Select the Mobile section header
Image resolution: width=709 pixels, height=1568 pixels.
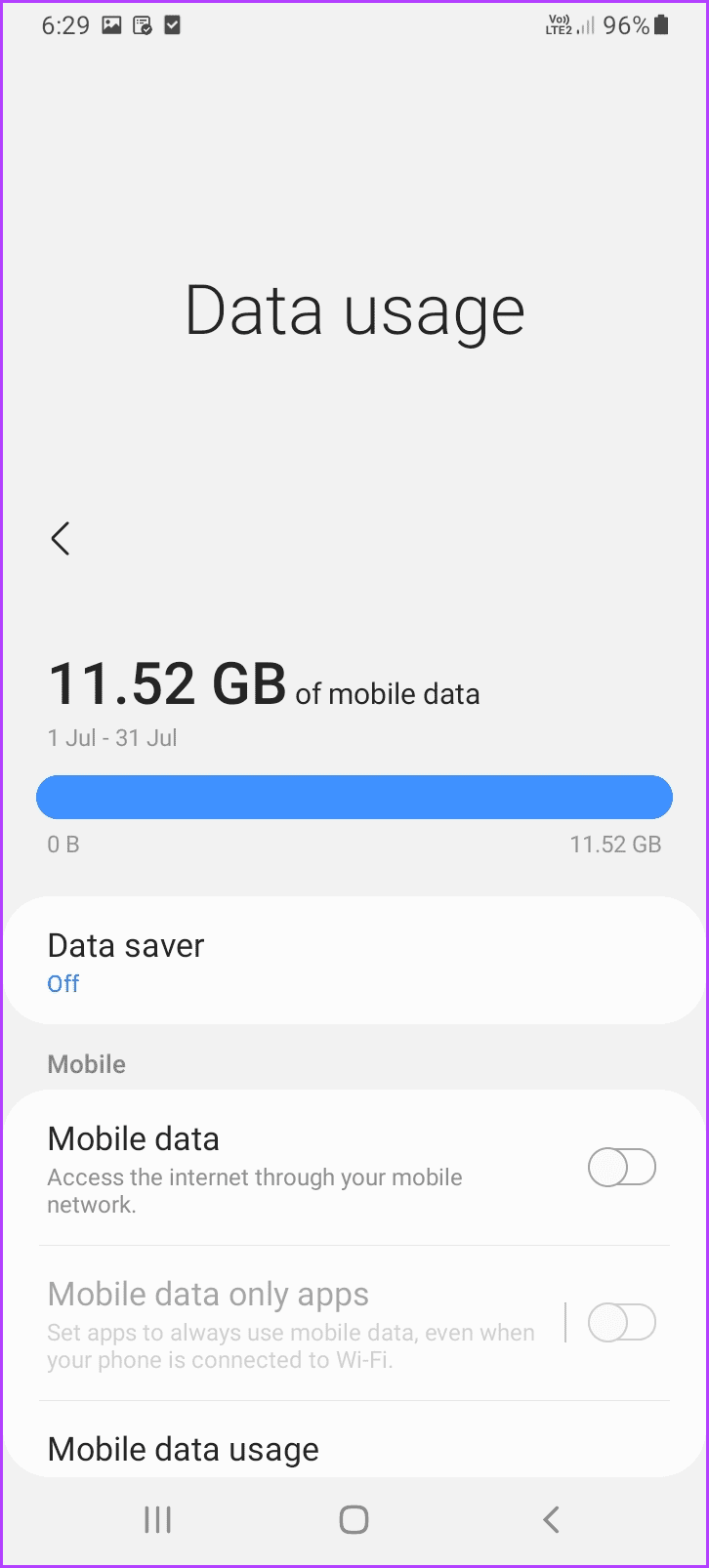[86, 1064]
